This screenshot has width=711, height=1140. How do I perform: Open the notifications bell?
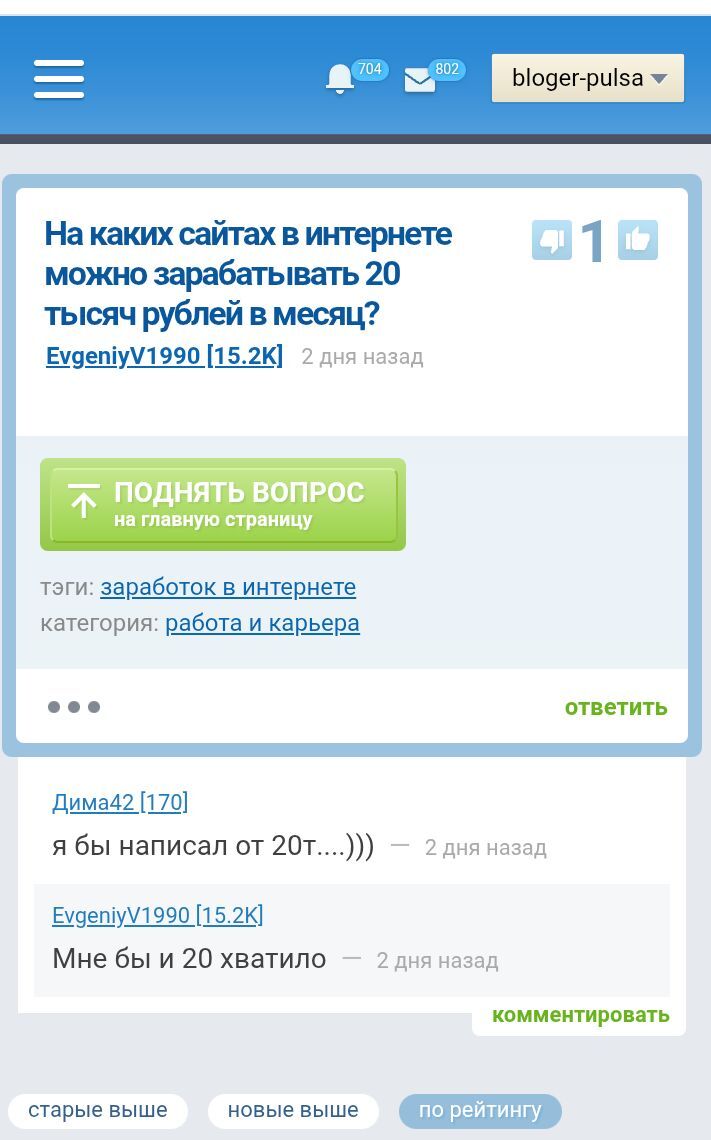point(340,79)
